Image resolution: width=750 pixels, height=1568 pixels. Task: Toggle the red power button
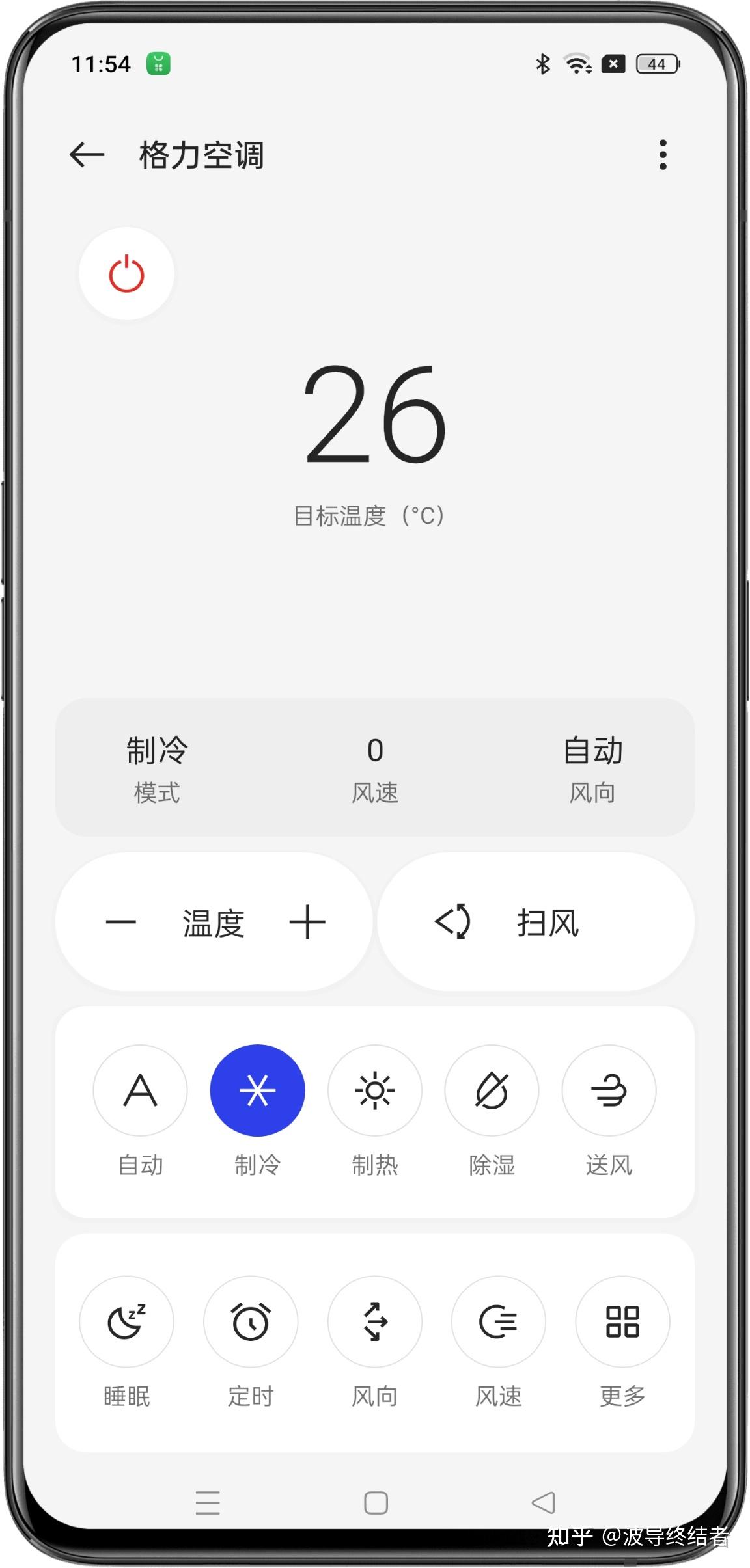(x=126, y=273)
